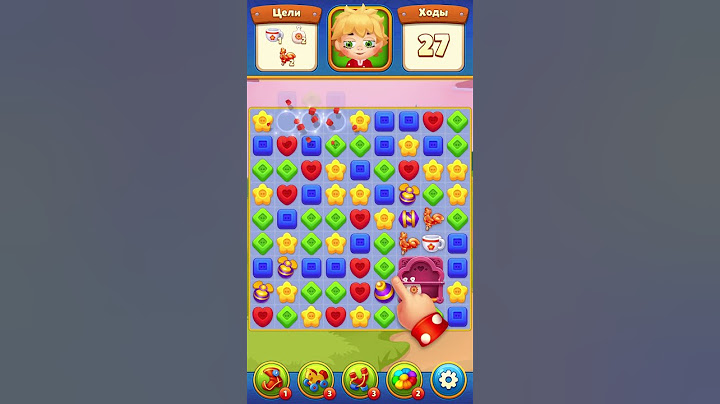The width and height of the screenshot is (720, 404).
Task: Use the rainbow flower booster
Action: click(404, 380)
